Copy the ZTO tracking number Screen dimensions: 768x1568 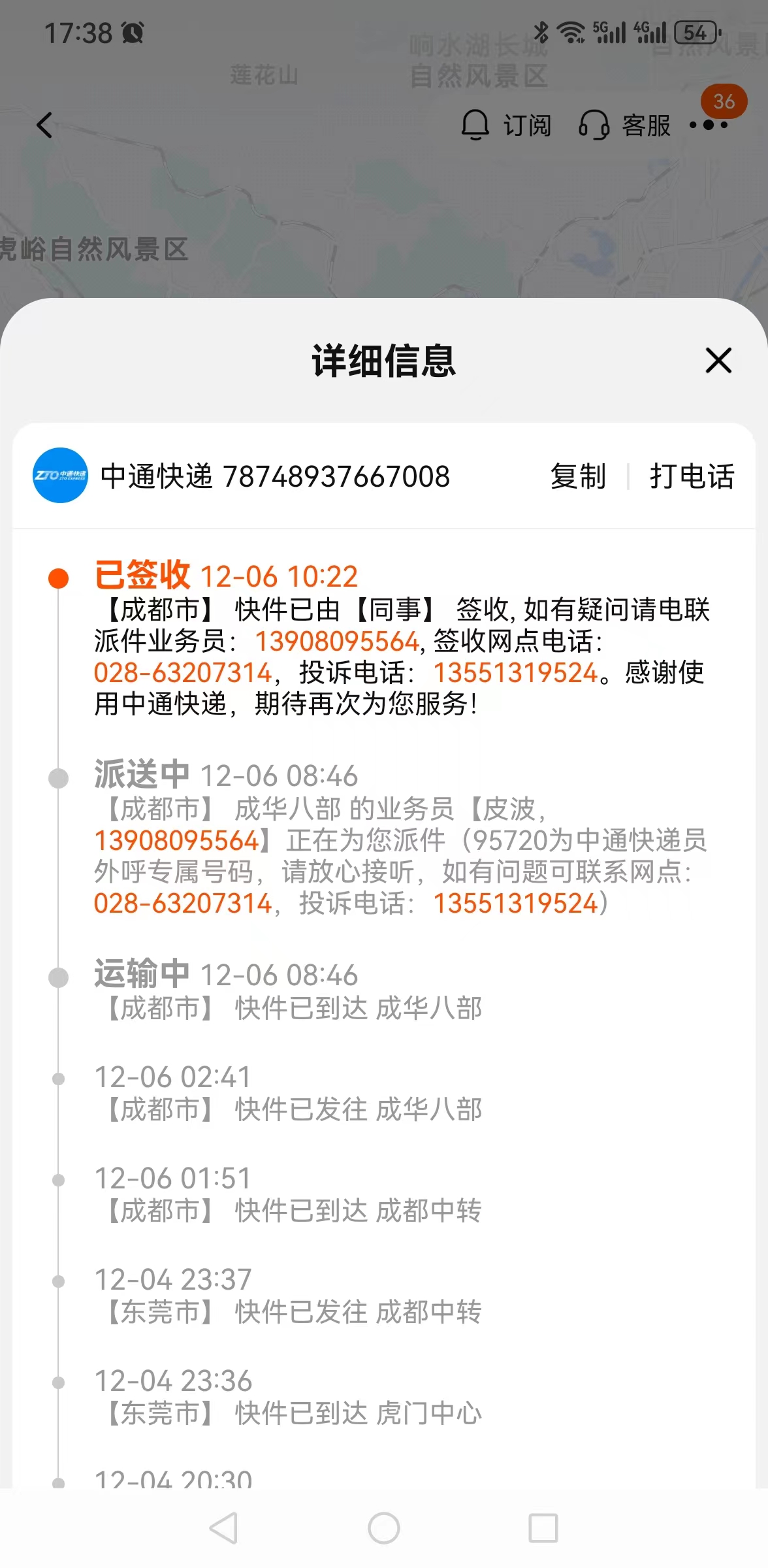(x=578, y=476)
